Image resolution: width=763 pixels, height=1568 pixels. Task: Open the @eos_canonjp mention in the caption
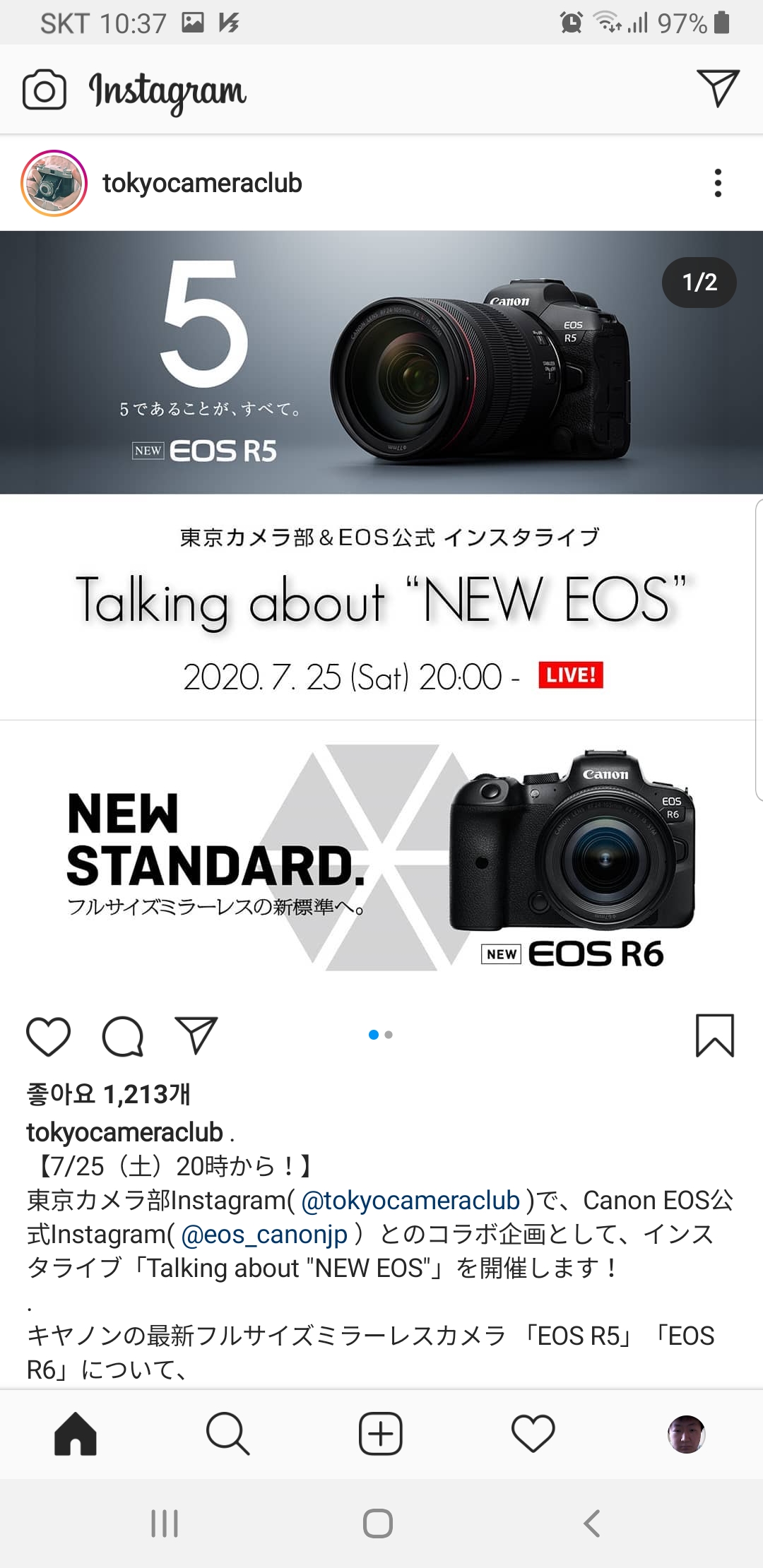click(x=264, y=1235)
